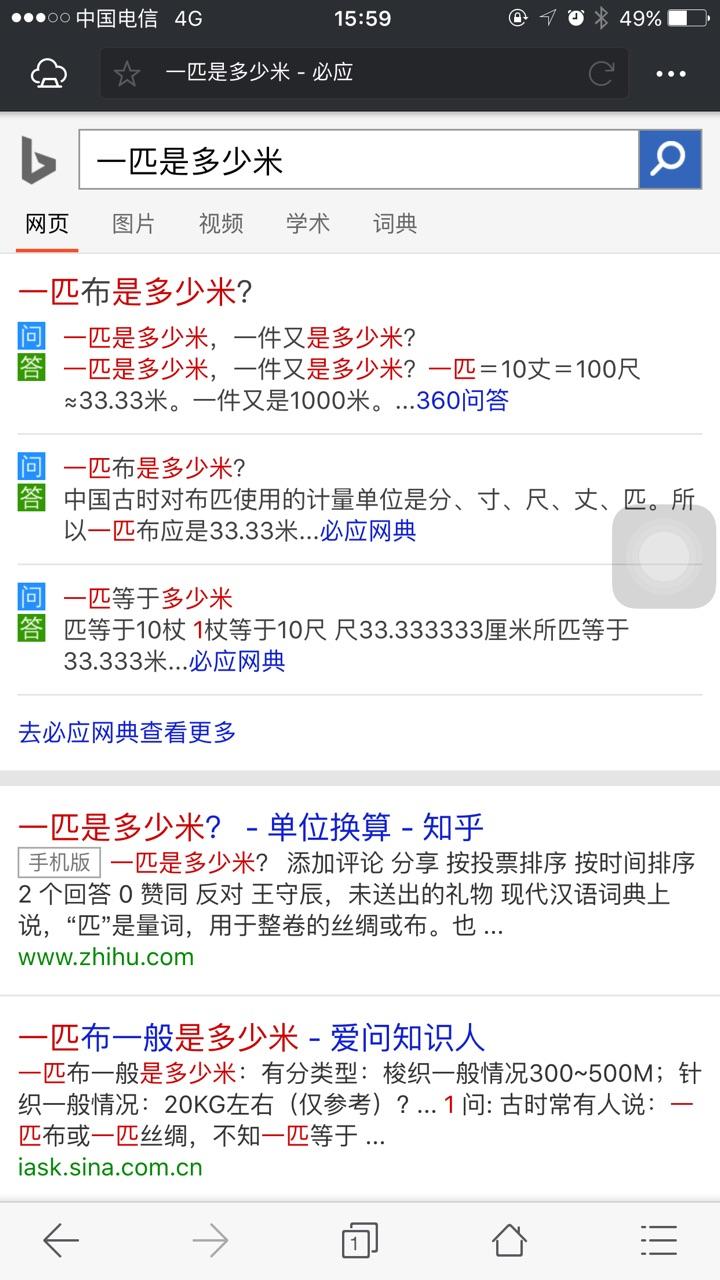Tap the back arrow in bottom toolbar
This screenshot has height=1280, width=720.
(60, 1240)
